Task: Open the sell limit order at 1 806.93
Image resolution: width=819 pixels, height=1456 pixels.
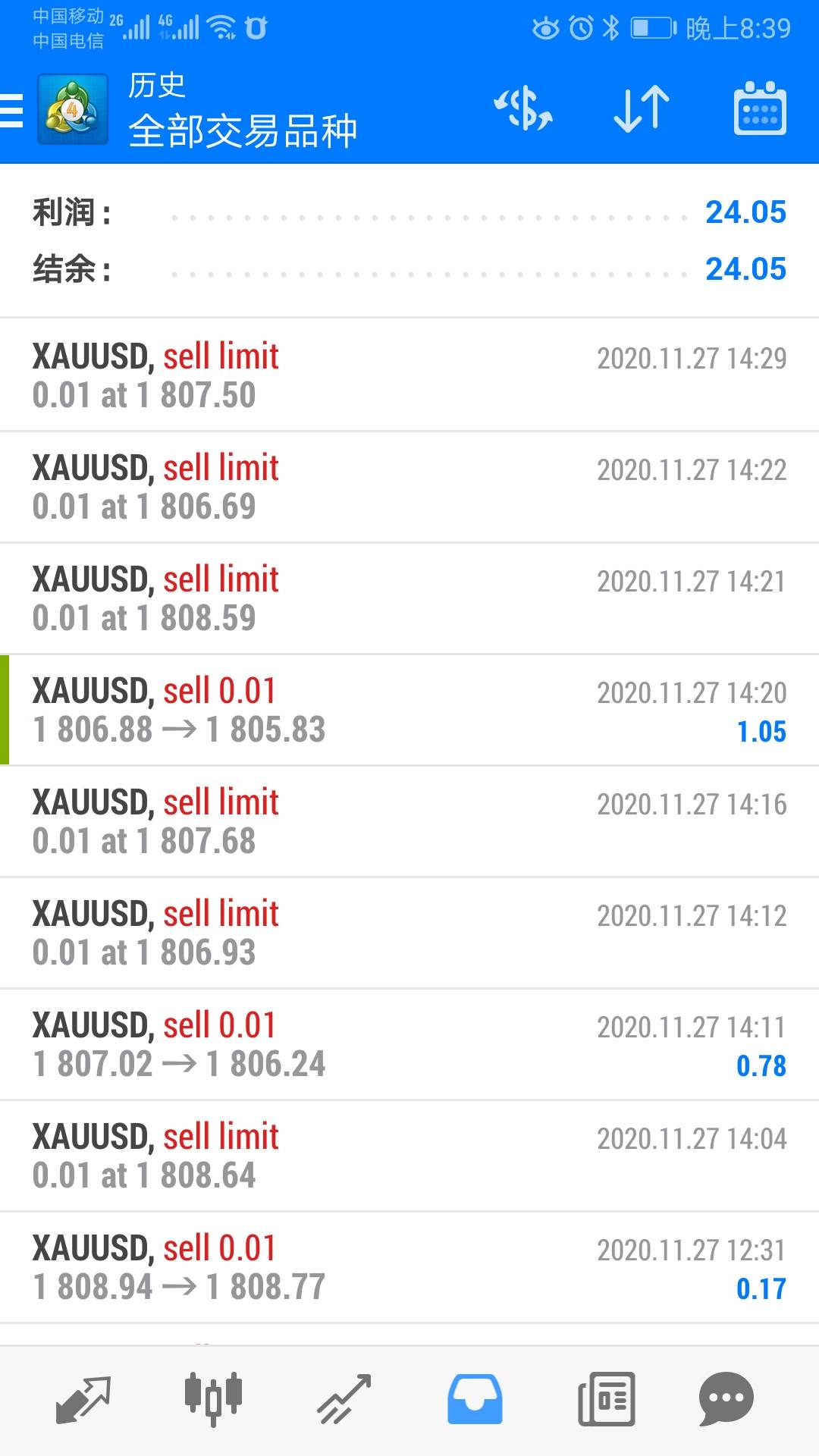Action: 409,933
